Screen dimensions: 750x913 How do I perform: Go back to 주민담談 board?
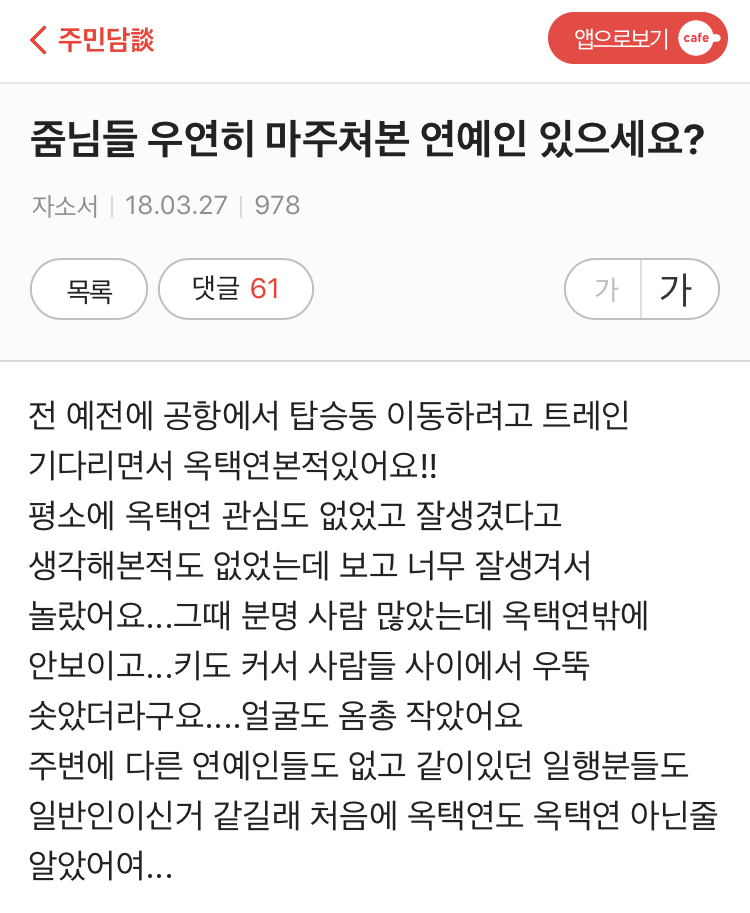coord(91,40)
